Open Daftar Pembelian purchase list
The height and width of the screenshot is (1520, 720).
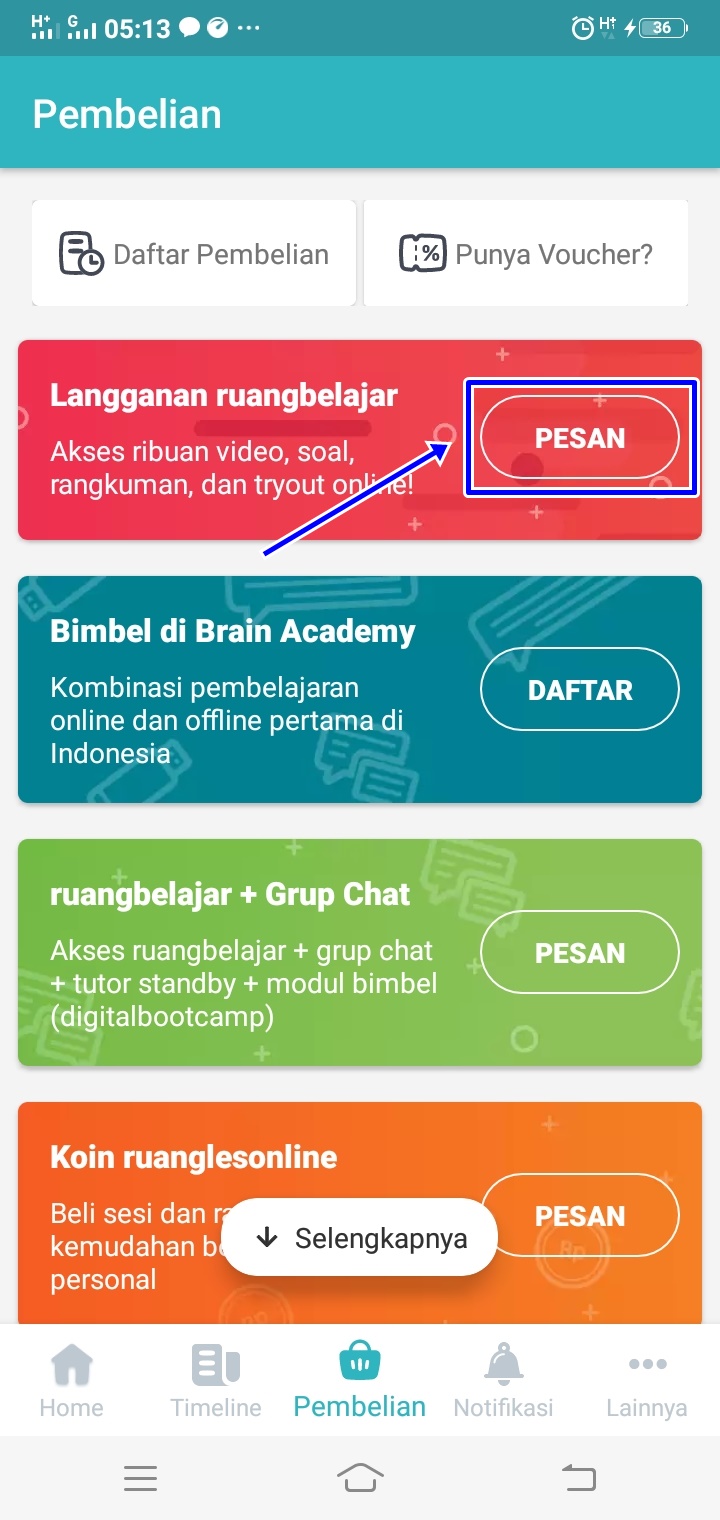point(194,254)
